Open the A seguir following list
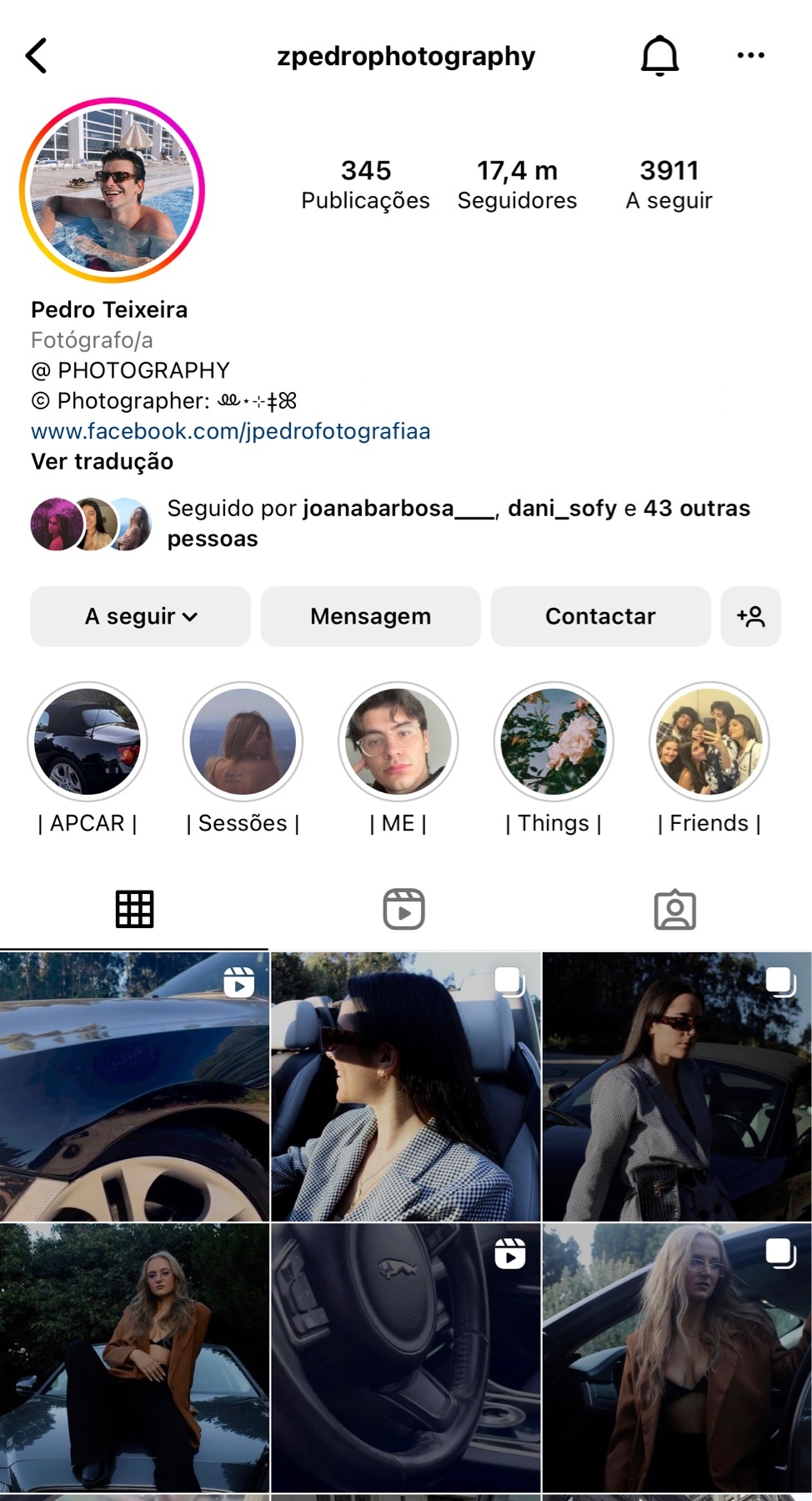812x1501 pixels. tap(669, 185)
